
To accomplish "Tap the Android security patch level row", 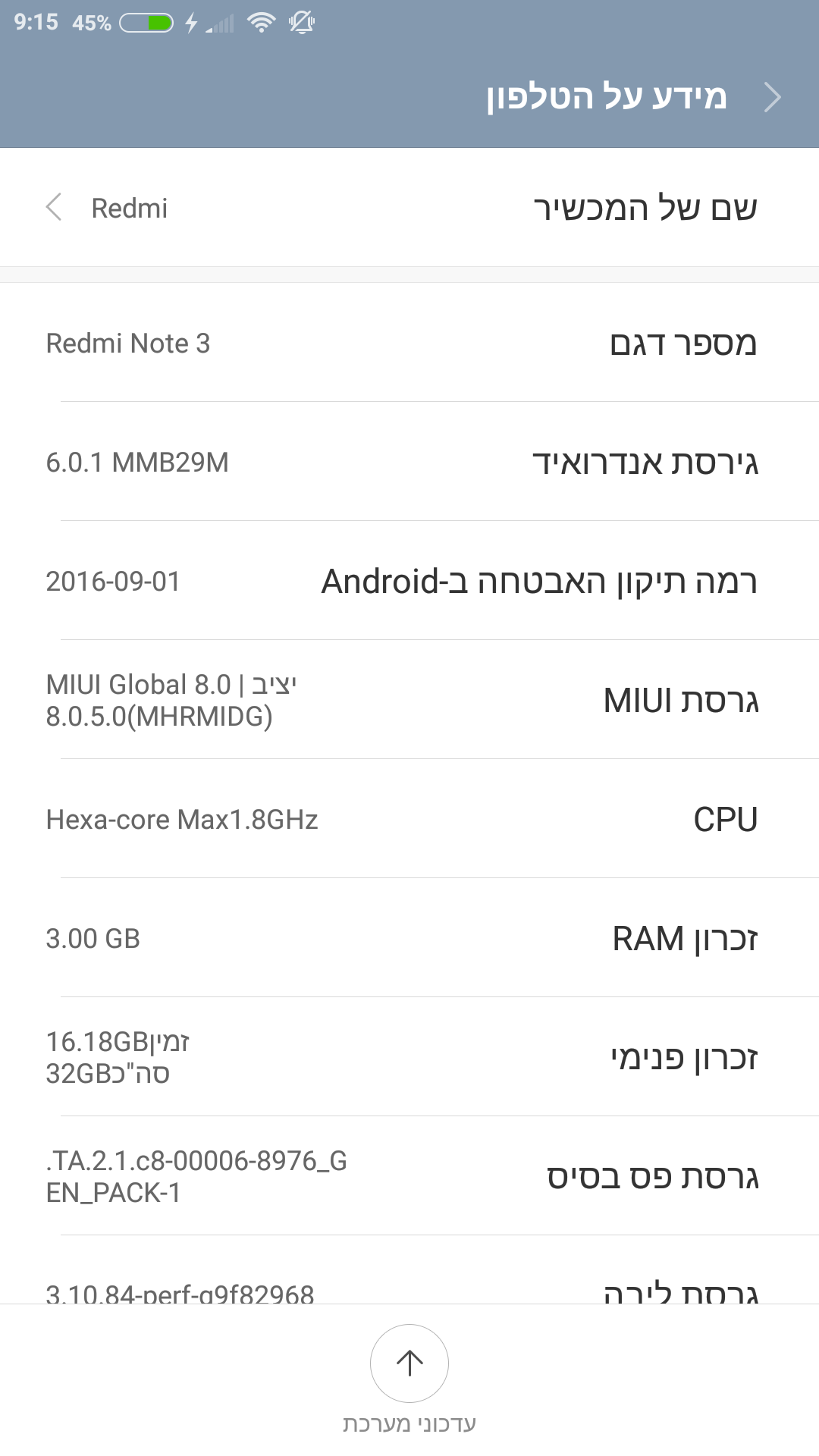I will coord(409,581).
